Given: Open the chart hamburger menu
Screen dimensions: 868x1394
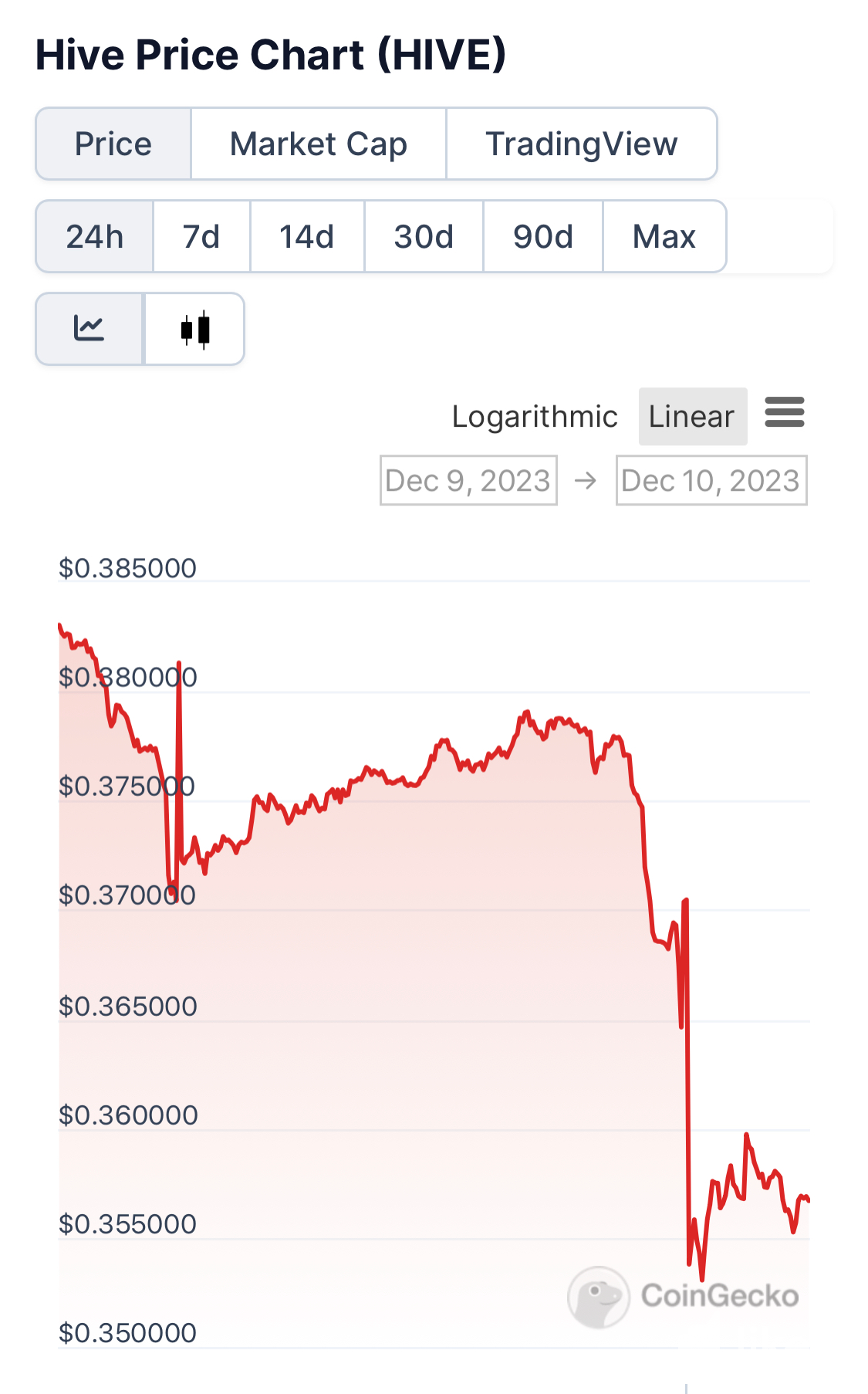Looking at the screenshot, I should click(784, 412).
